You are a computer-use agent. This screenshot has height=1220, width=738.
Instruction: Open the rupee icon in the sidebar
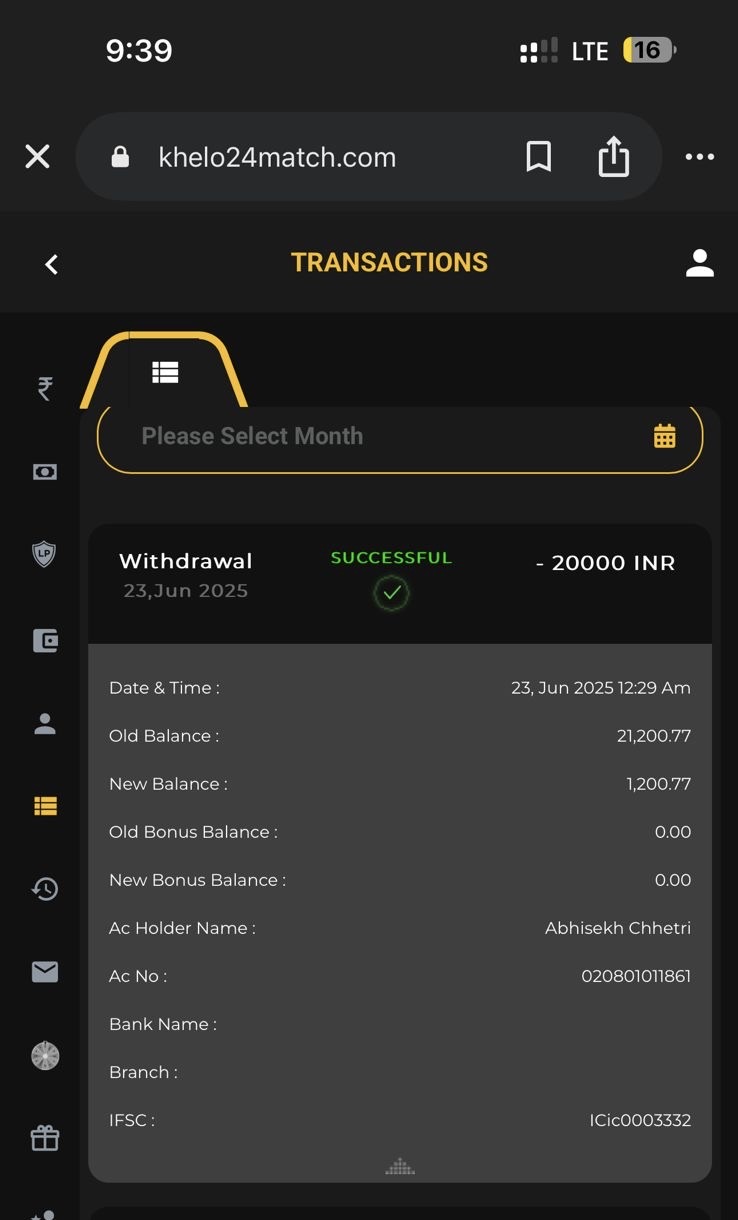coord(45,388)
